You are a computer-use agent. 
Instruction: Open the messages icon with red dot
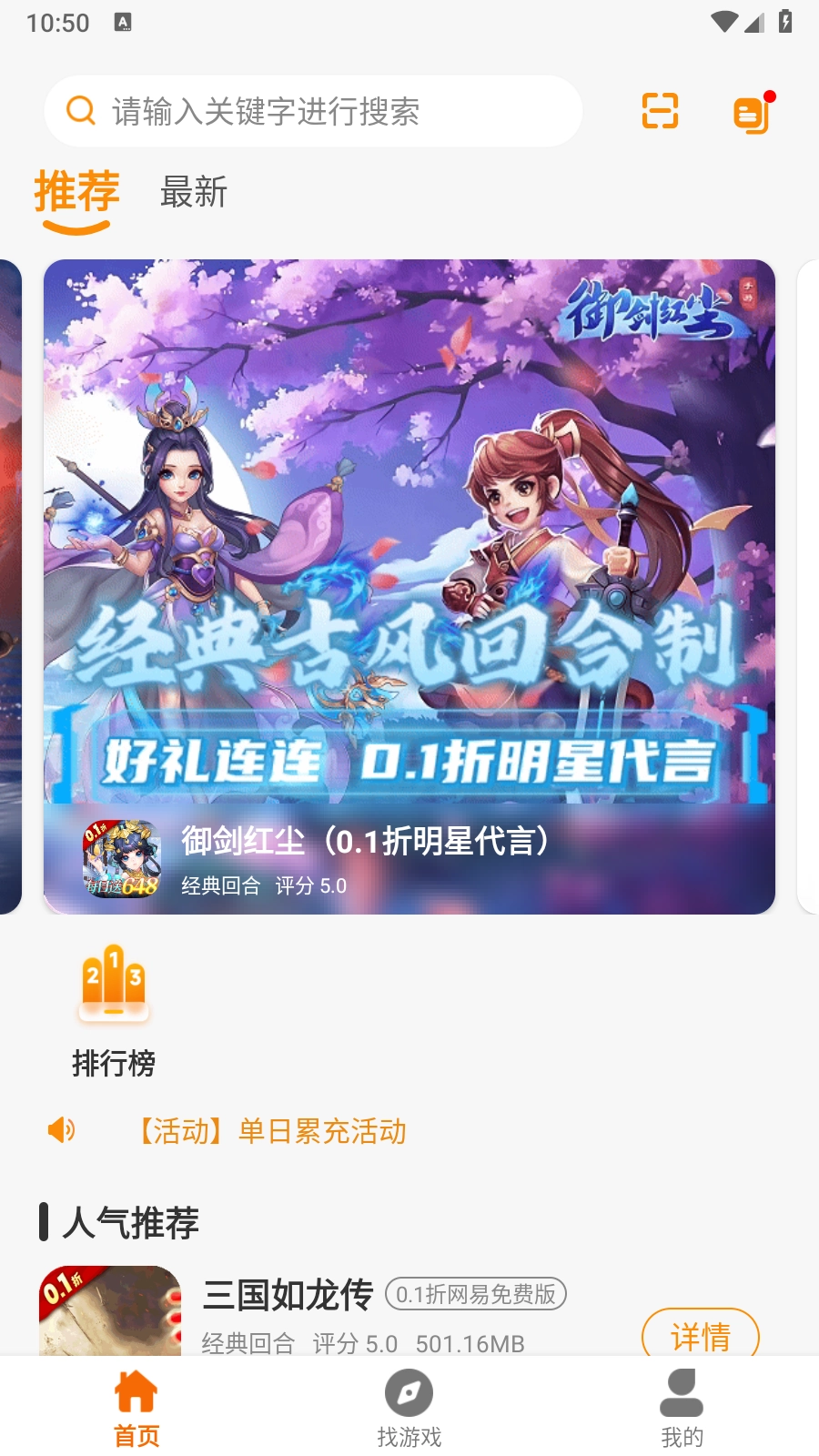tap(752, 113)
